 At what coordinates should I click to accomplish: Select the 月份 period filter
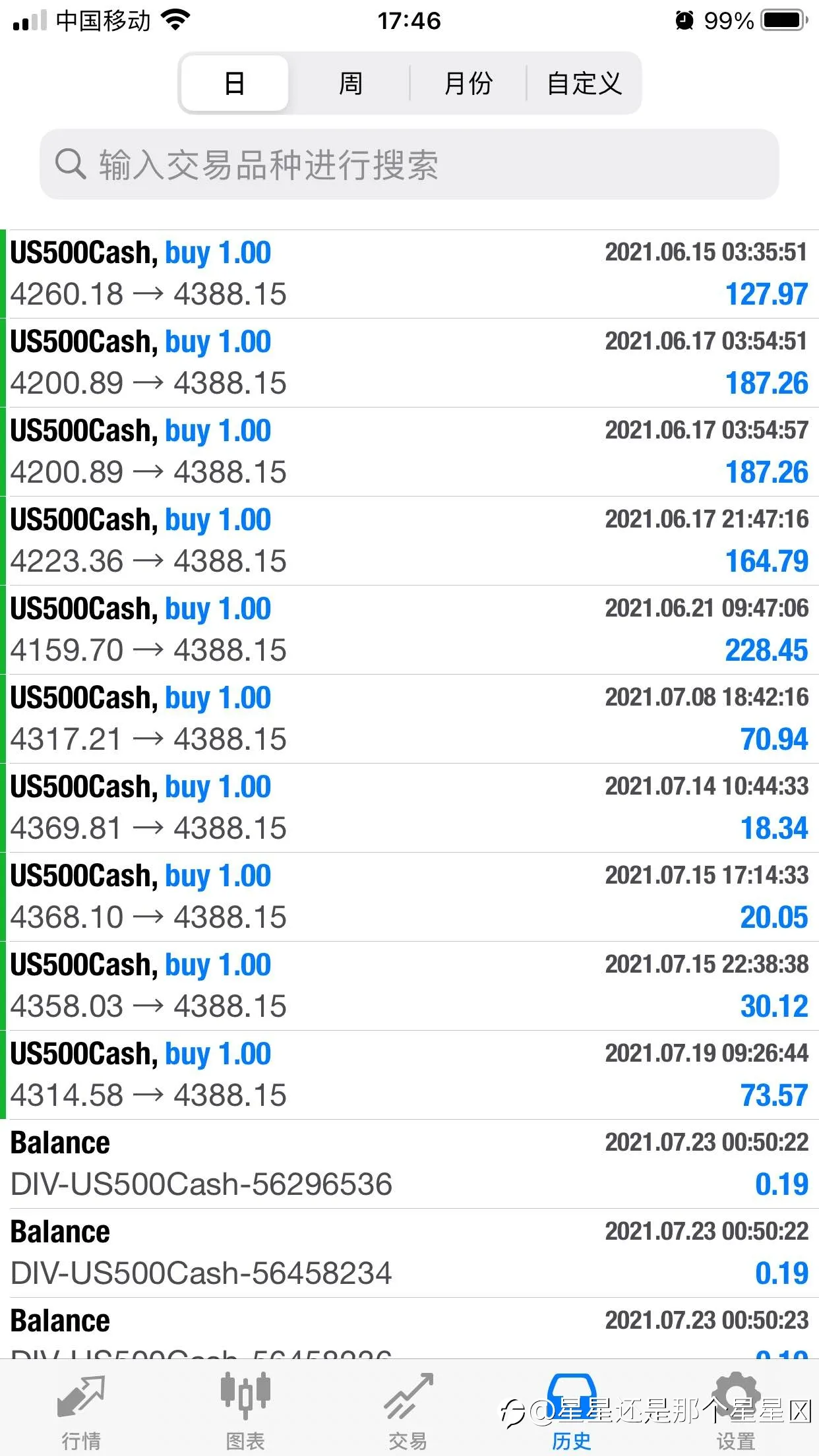tap(468, 83)
